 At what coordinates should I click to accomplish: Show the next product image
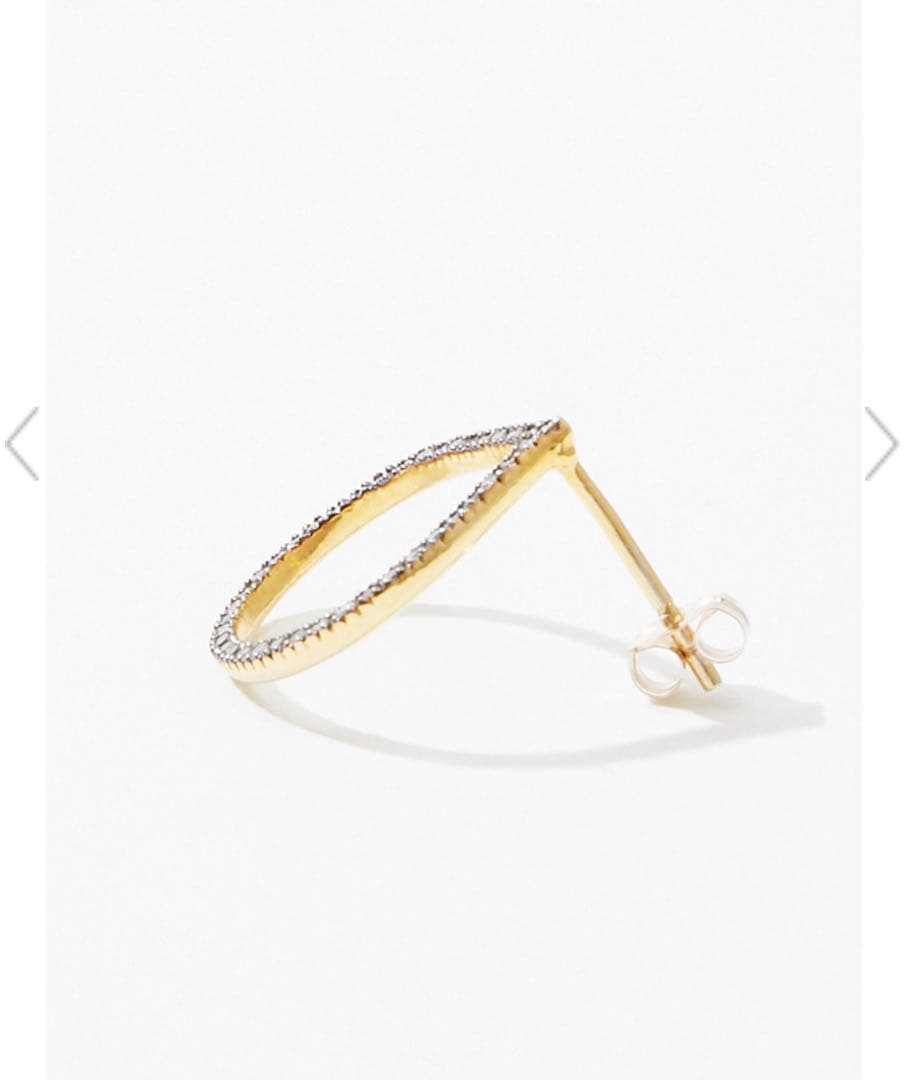point(882,443)
